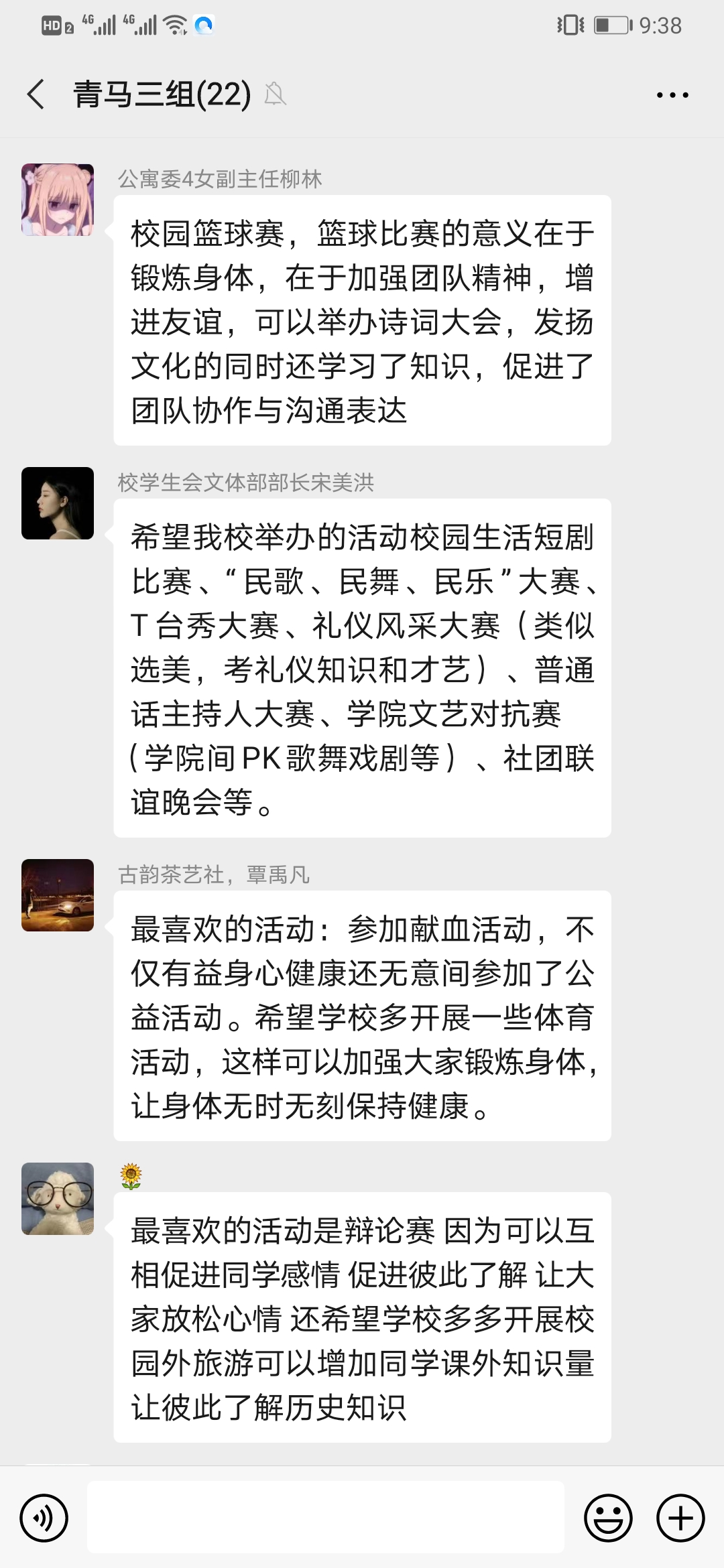
Task: Switch to voice message input
Action: pos(44,1518)
